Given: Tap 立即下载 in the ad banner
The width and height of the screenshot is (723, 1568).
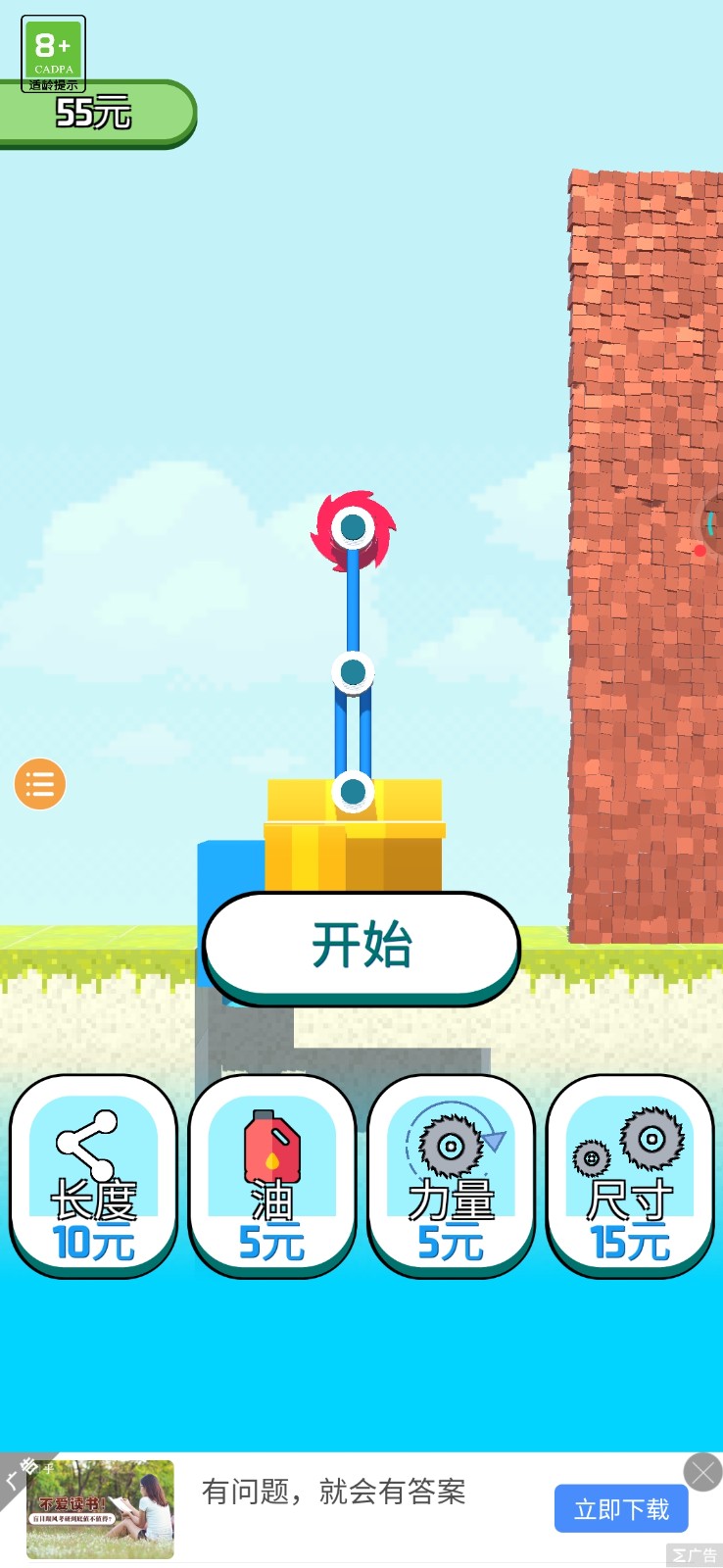Looking at the screenshot, I should click(x=621, y=1509).
